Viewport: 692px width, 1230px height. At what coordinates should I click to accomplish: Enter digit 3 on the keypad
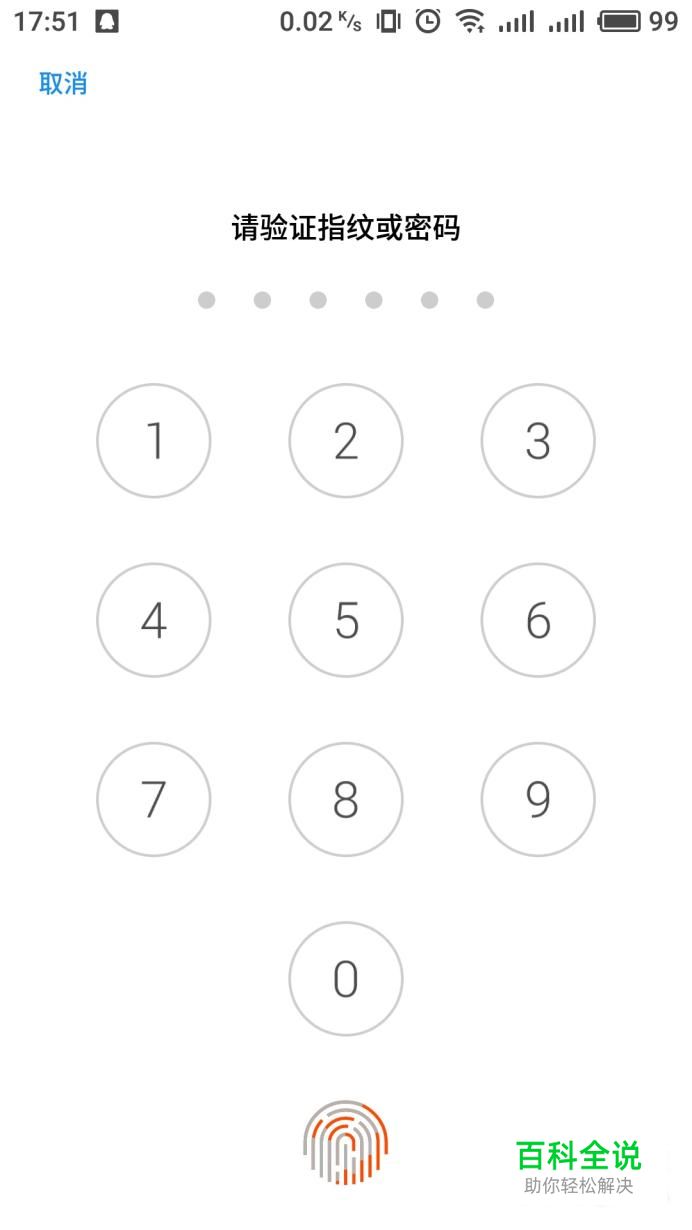click(x=538, y=441)
